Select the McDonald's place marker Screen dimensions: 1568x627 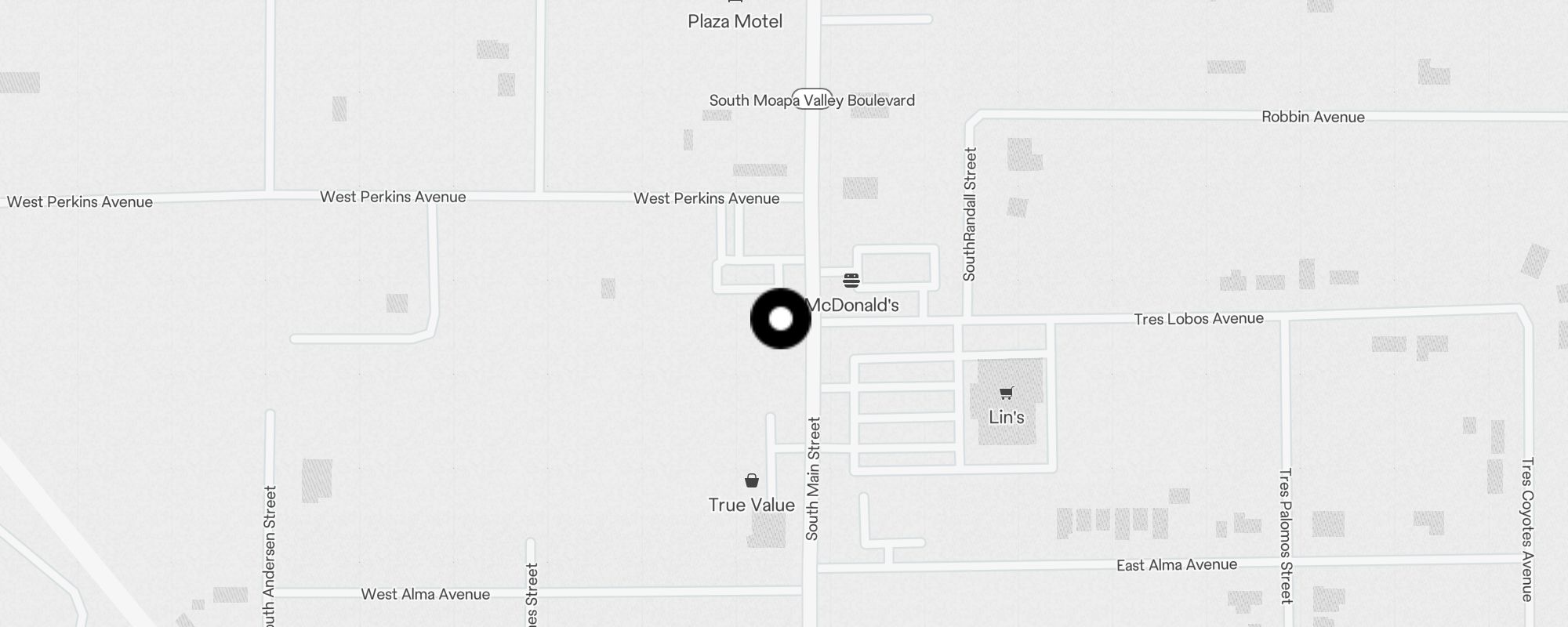pos(851,280)
